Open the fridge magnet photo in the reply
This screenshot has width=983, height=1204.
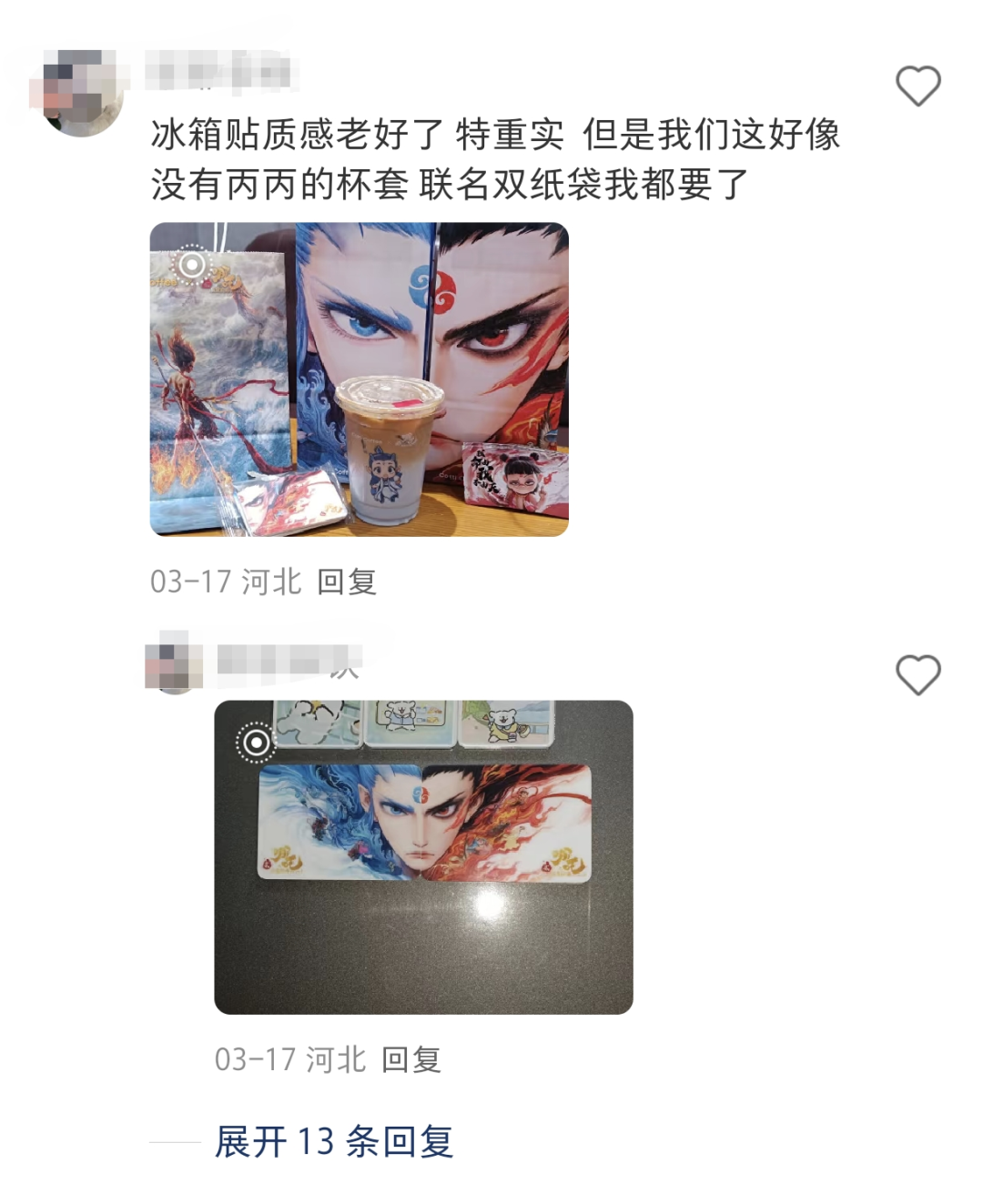pos(423,856)
